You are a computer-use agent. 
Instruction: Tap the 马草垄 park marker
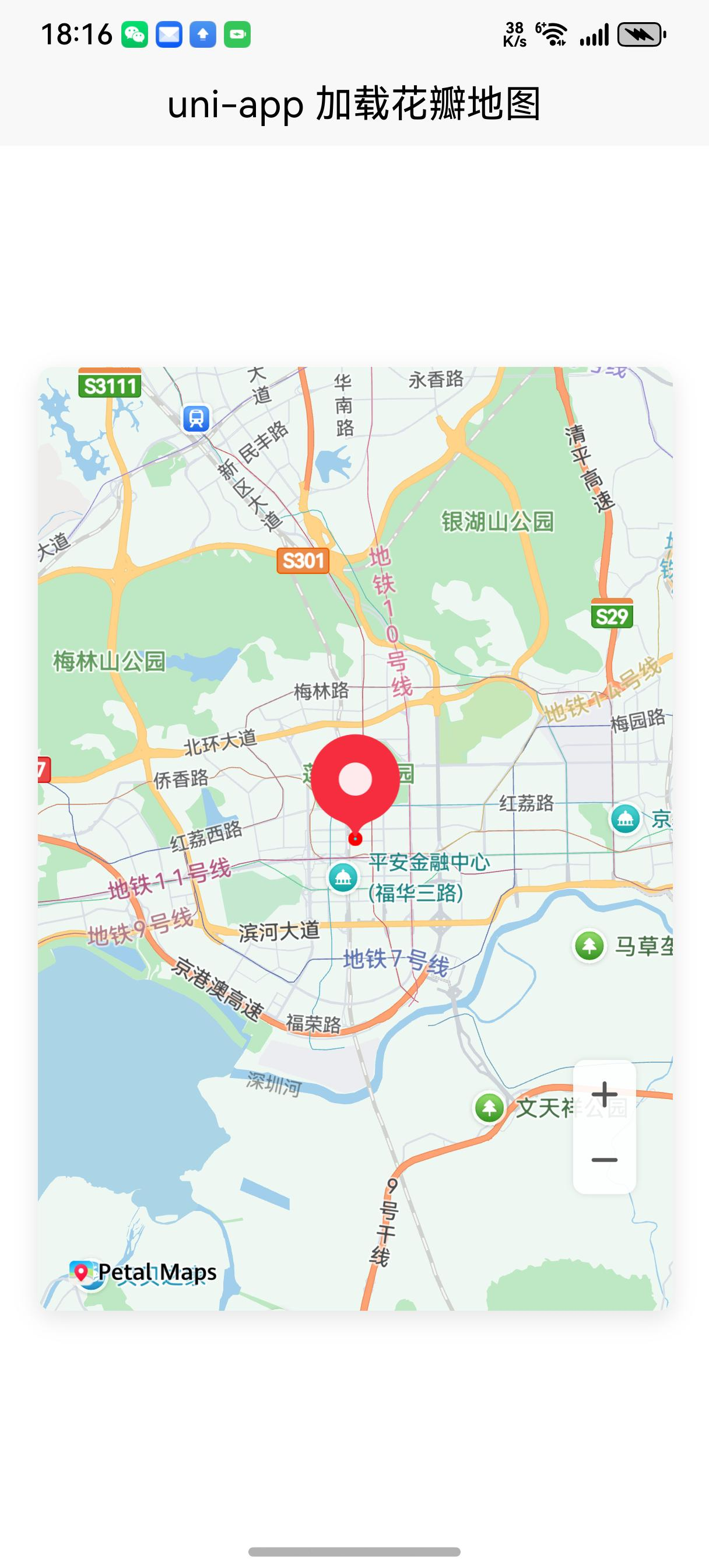click(589, 946)
